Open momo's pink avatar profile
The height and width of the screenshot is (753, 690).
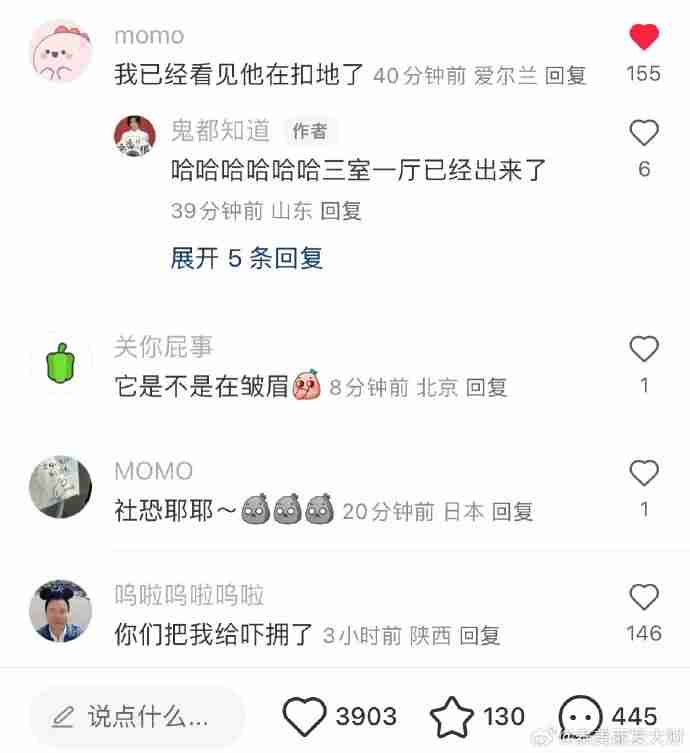click(62, 51)
